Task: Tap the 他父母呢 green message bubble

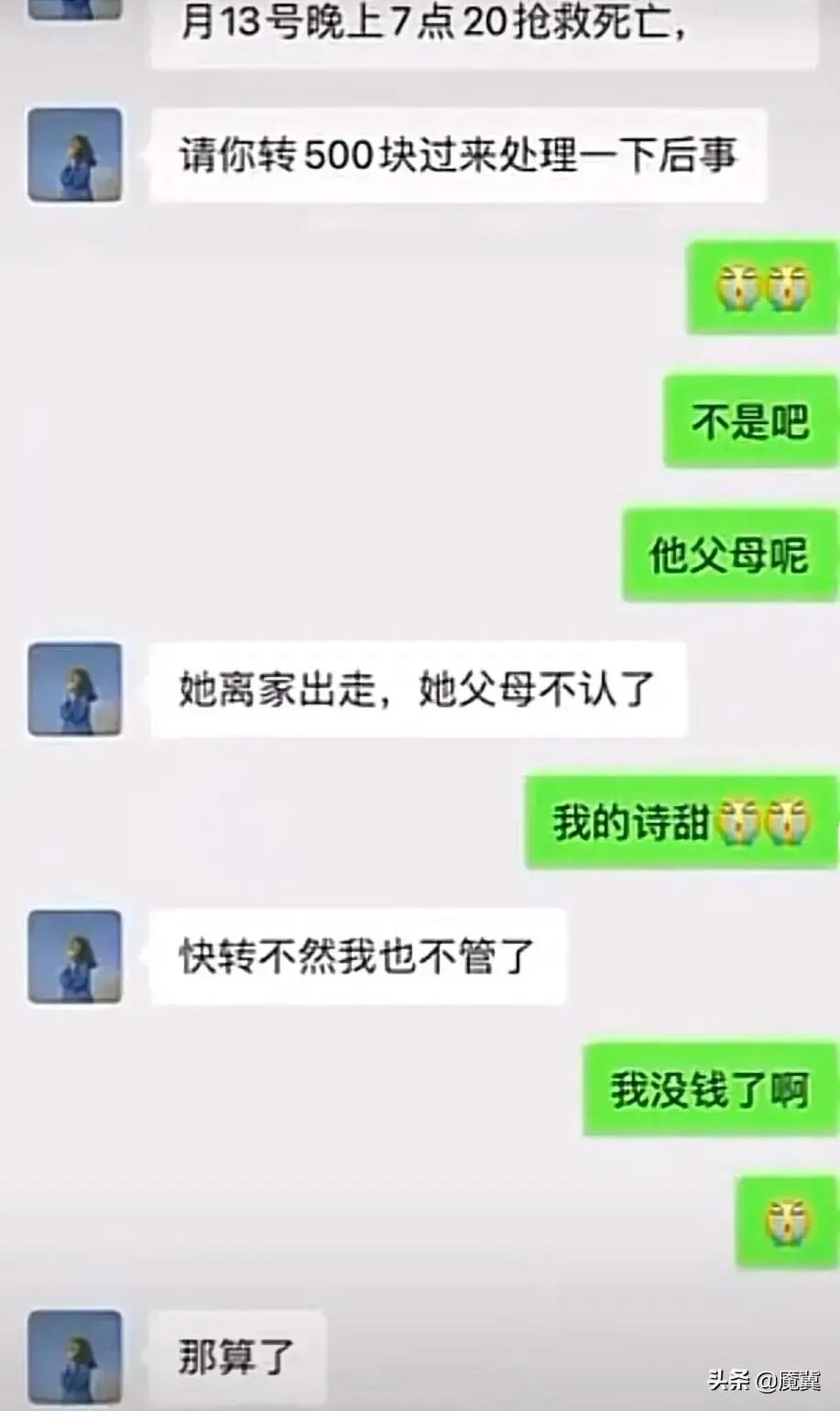Action: tap(728, 558)
